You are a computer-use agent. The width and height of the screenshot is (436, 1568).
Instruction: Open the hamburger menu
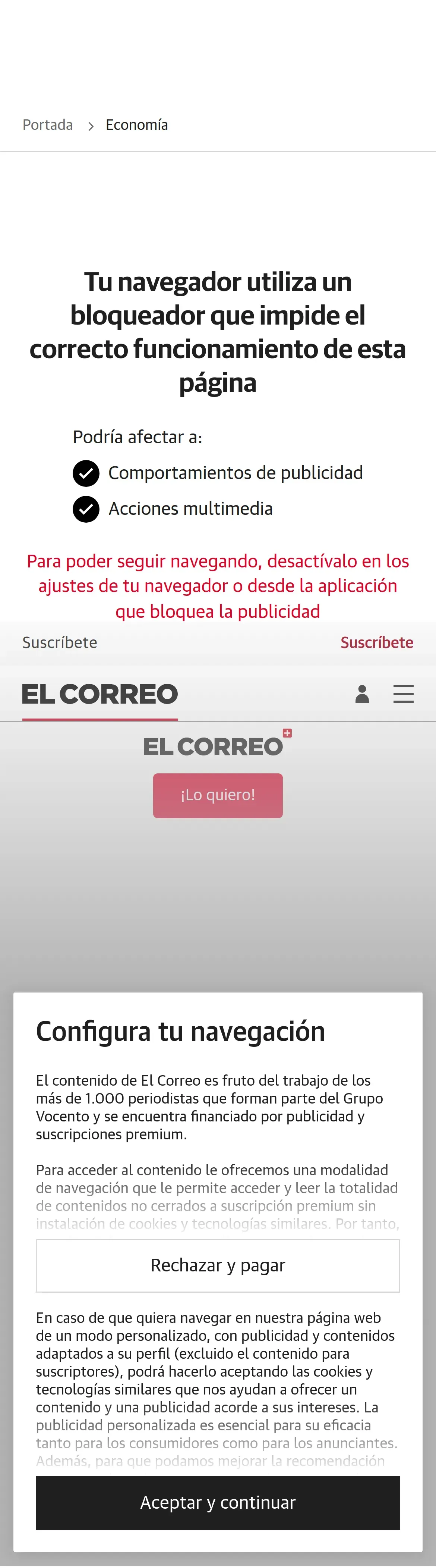403,694
